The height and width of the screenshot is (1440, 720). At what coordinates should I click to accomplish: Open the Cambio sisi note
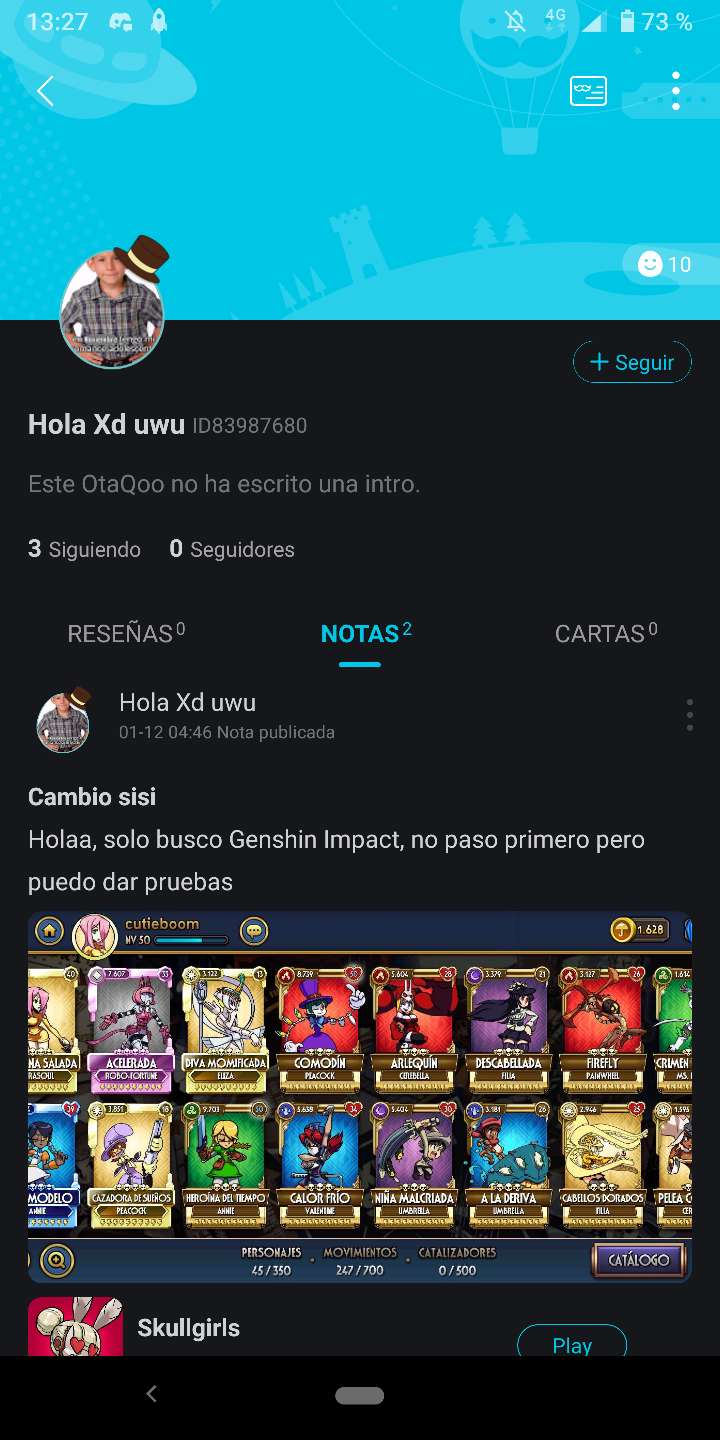point(92,797)
